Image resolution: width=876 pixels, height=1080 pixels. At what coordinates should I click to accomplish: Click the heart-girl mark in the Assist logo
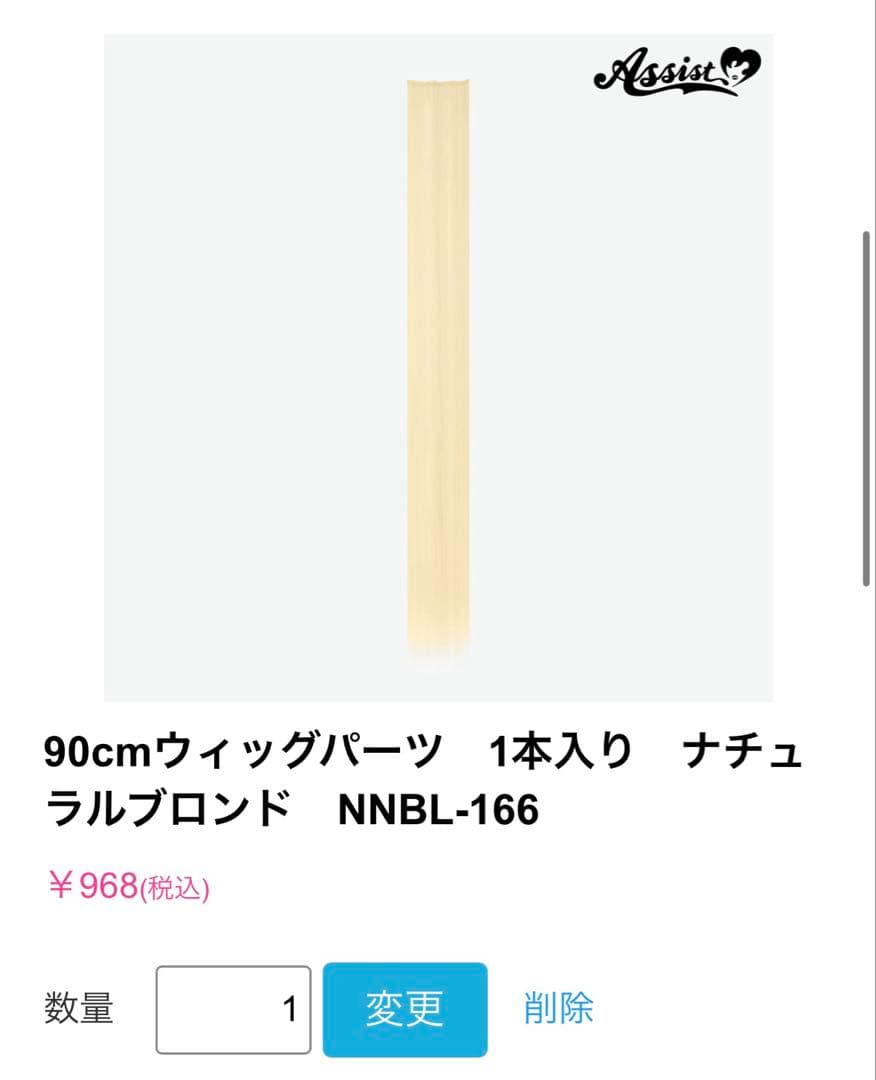coord(737,68)
